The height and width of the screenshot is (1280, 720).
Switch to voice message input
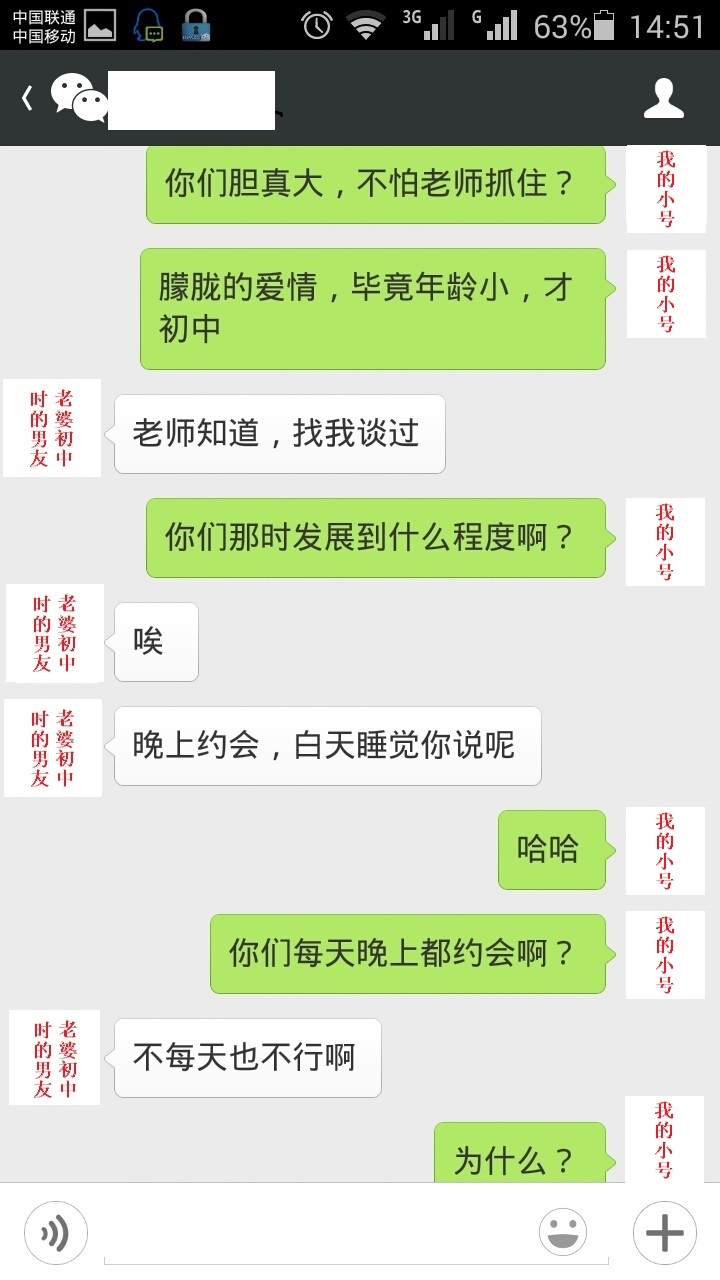55,1232
